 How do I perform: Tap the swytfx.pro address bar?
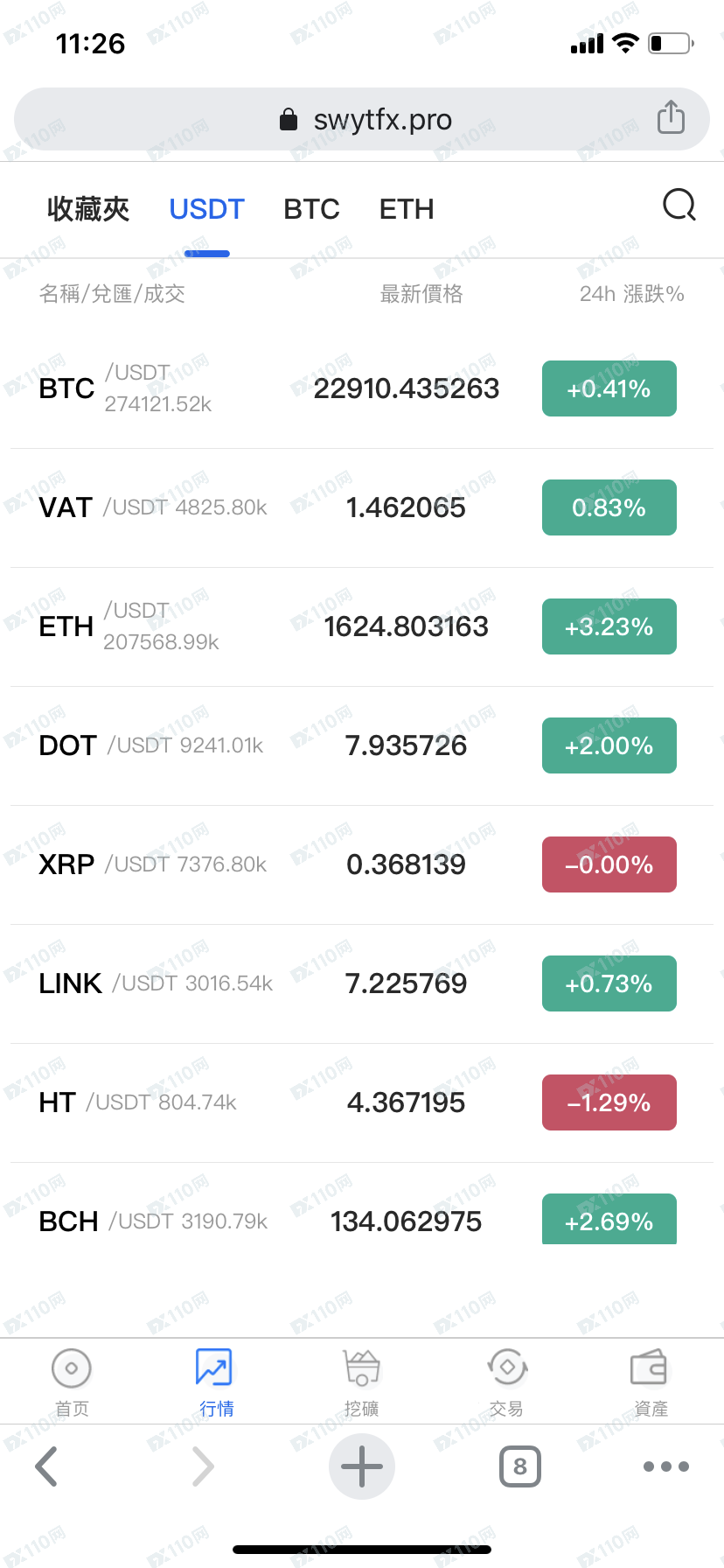tap(362, 119)
